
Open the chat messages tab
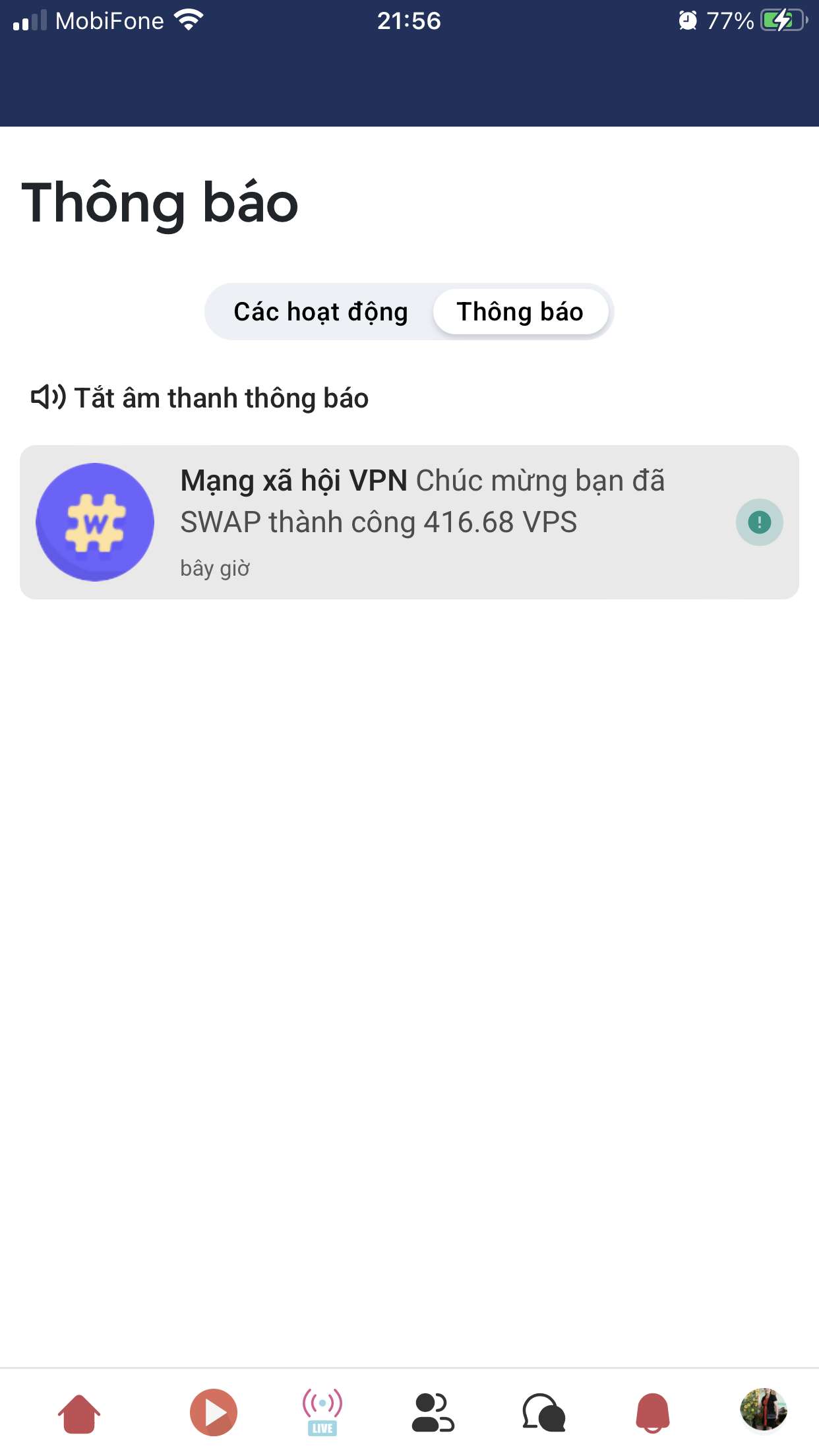click(543, 1412)
